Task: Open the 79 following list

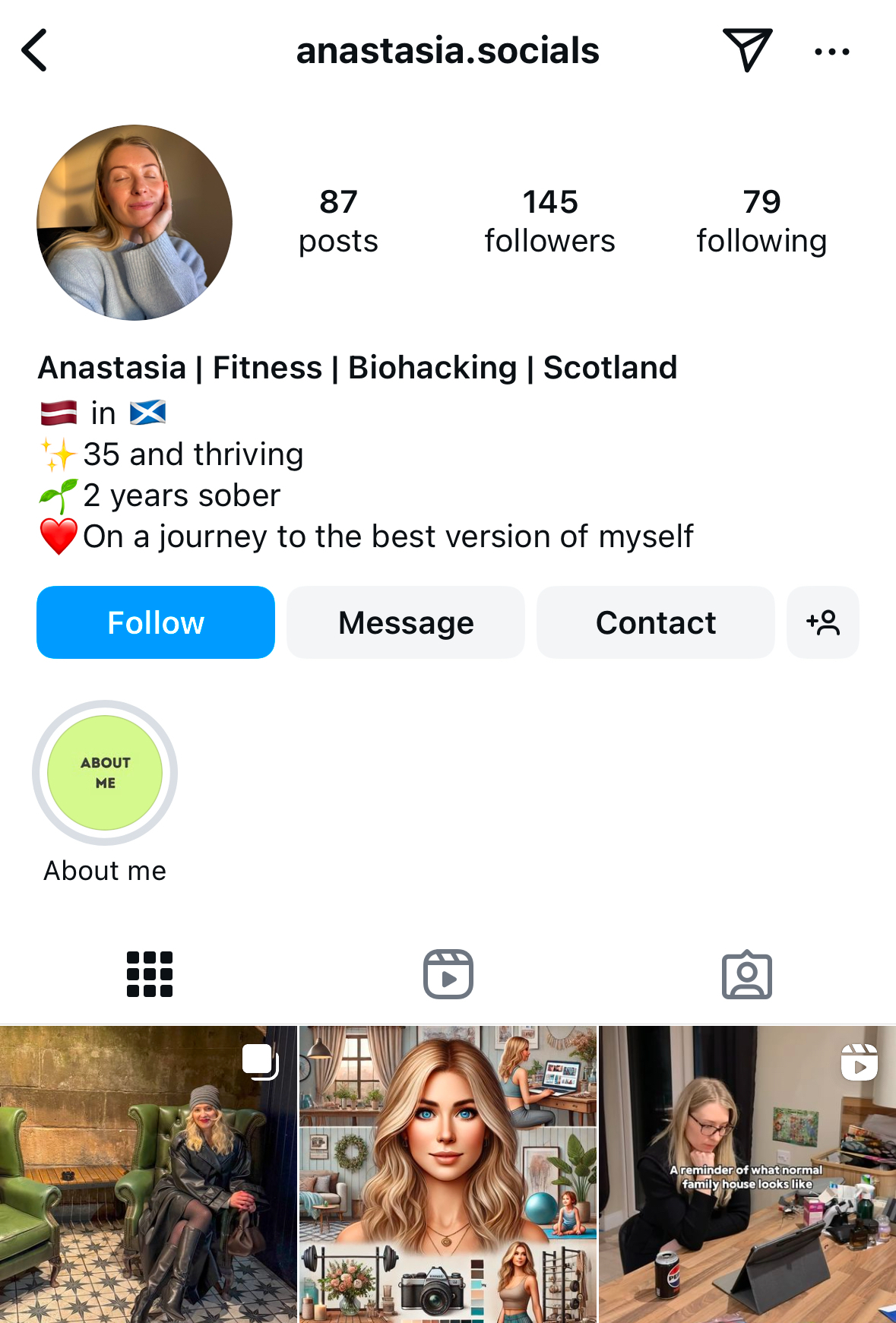Action: tap(761, 221)
